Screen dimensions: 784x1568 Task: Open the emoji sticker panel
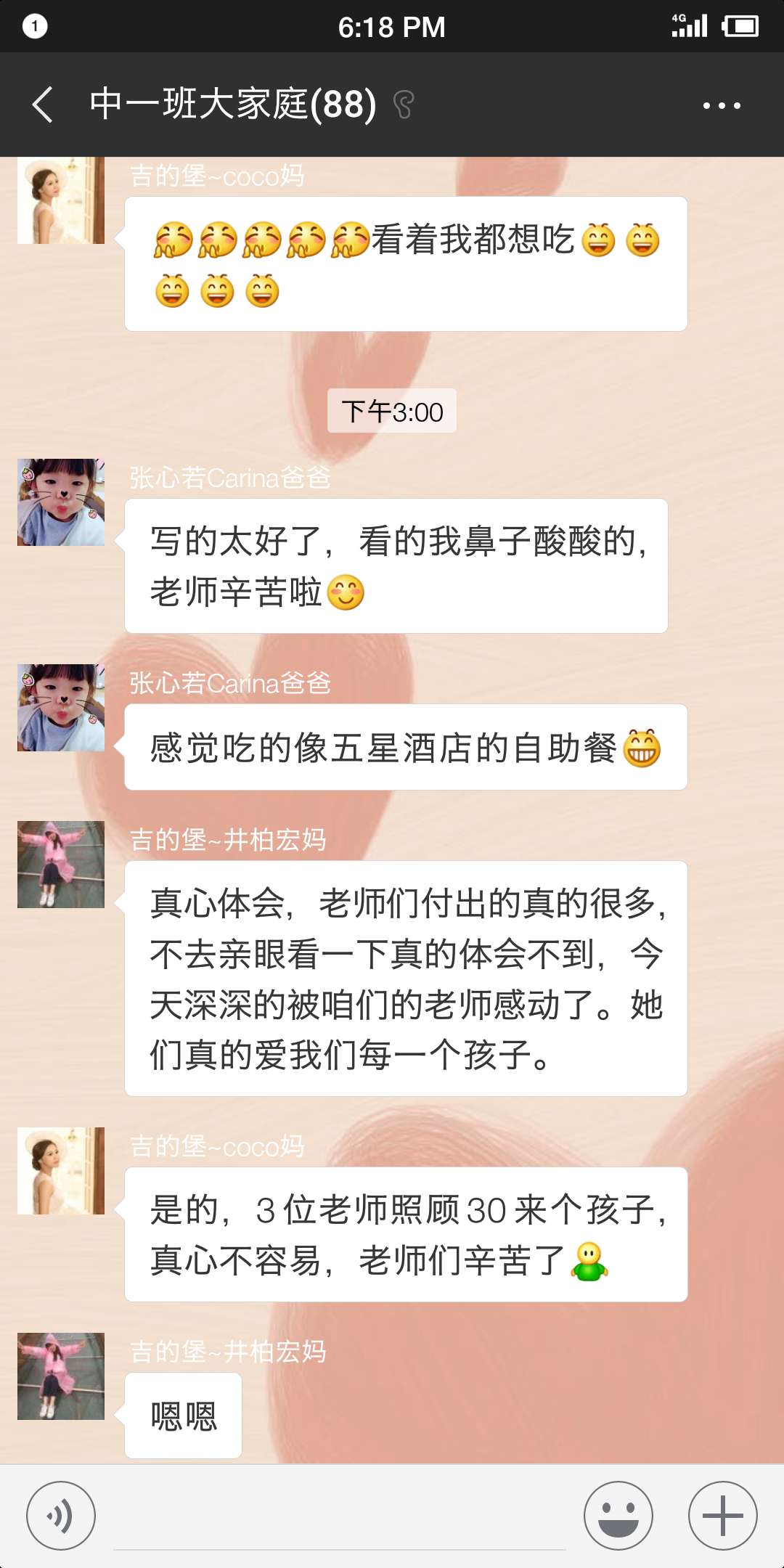click(x=618, y=1516)
